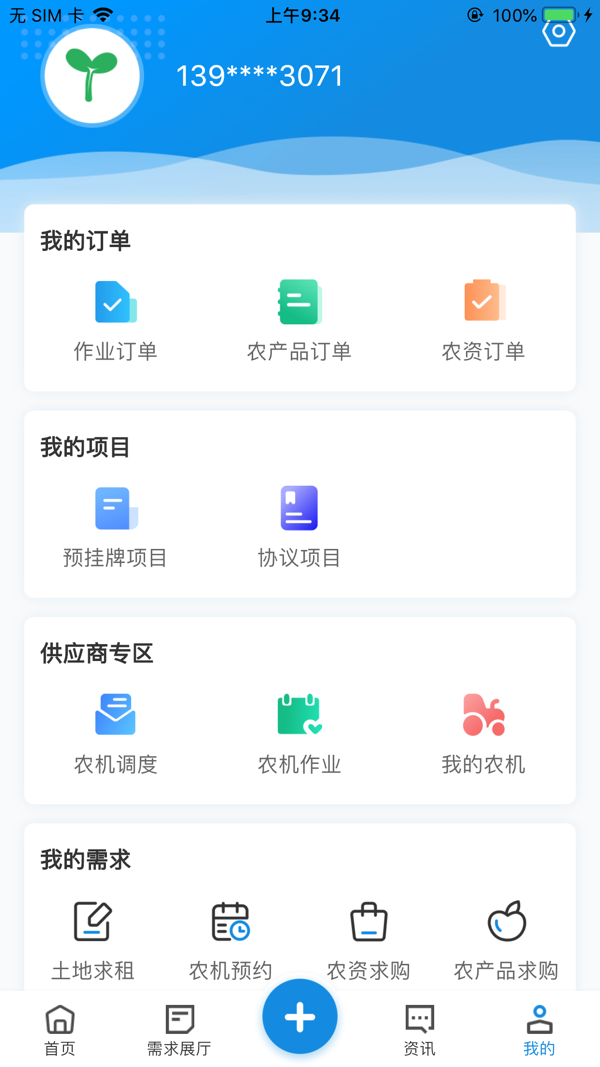The width and height of the screenshot is (600, 1067).
Task: Select the 我的 tab
Action: pos(539,1030)
